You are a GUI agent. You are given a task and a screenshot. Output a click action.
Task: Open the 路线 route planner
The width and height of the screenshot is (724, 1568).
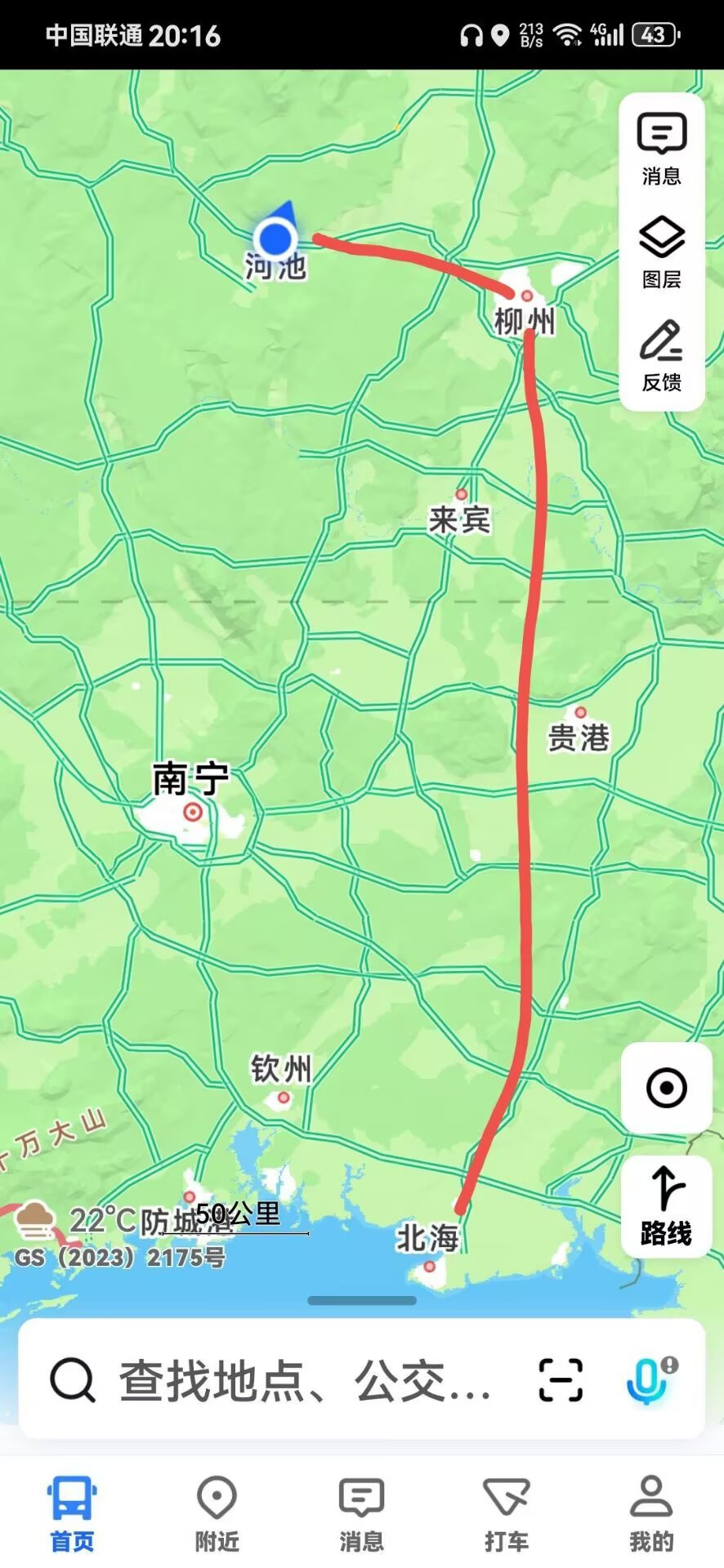click(666, 1207)
